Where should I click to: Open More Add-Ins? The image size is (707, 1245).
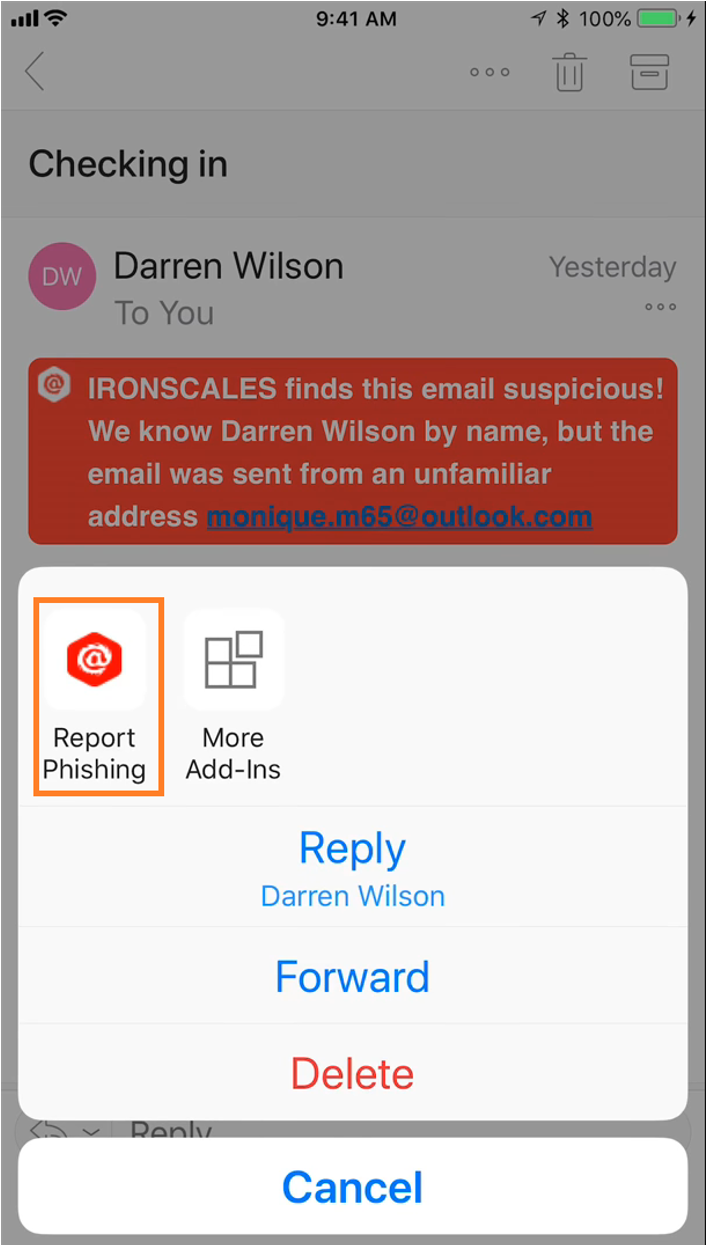233,697
